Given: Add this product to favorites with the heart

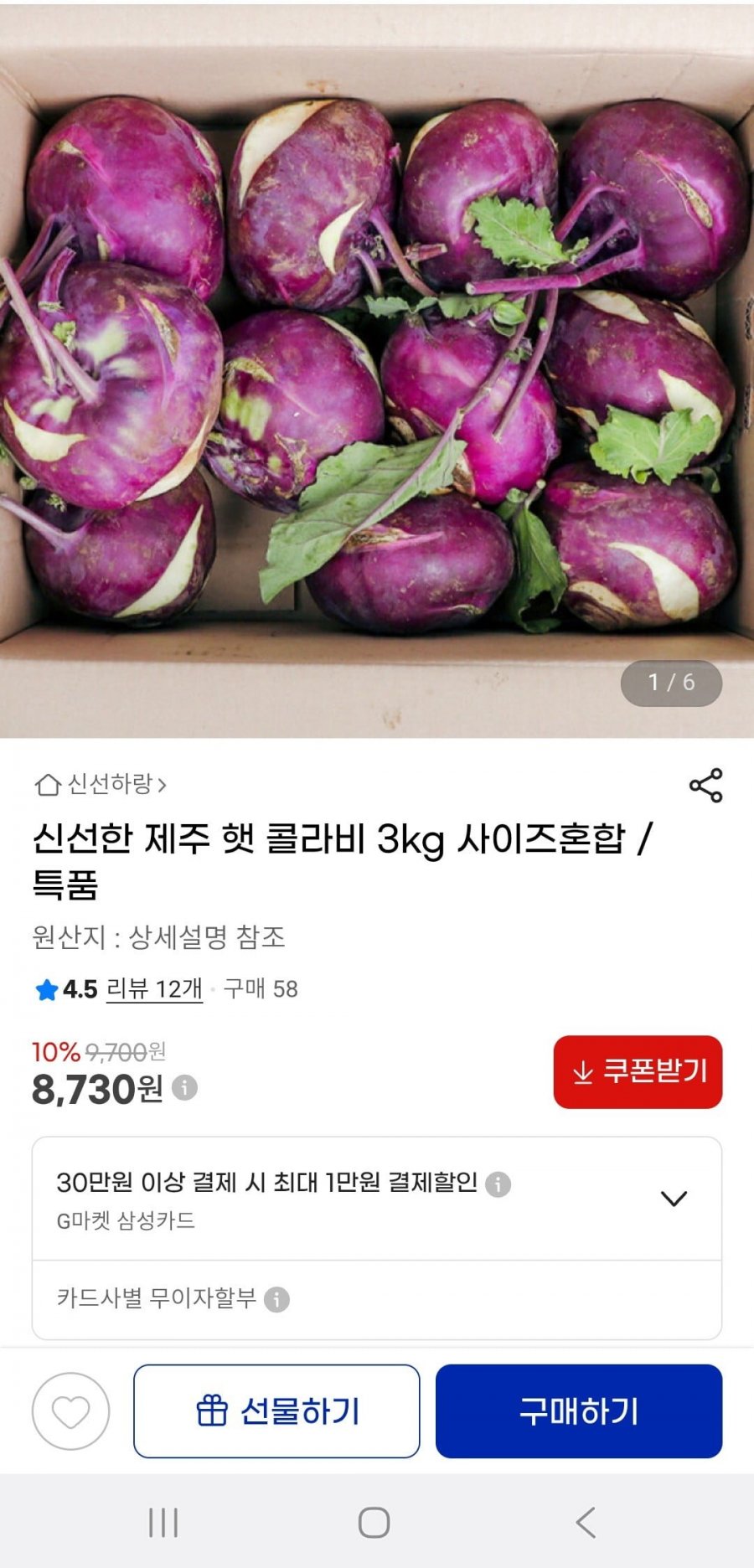Looking at the screenshot, I should pos(71,1411).
